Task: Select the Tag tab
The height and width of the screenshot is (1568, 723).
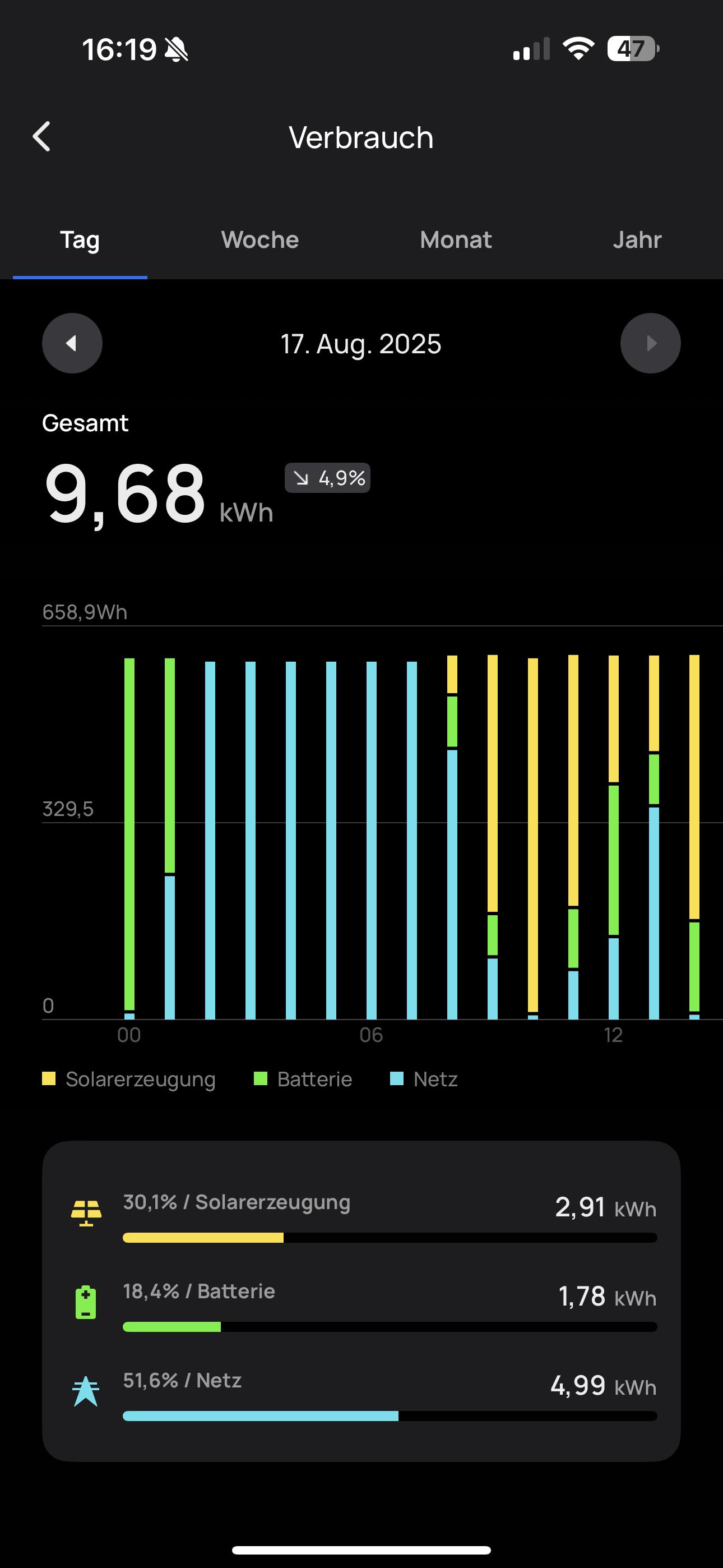Action: [80, 240]
